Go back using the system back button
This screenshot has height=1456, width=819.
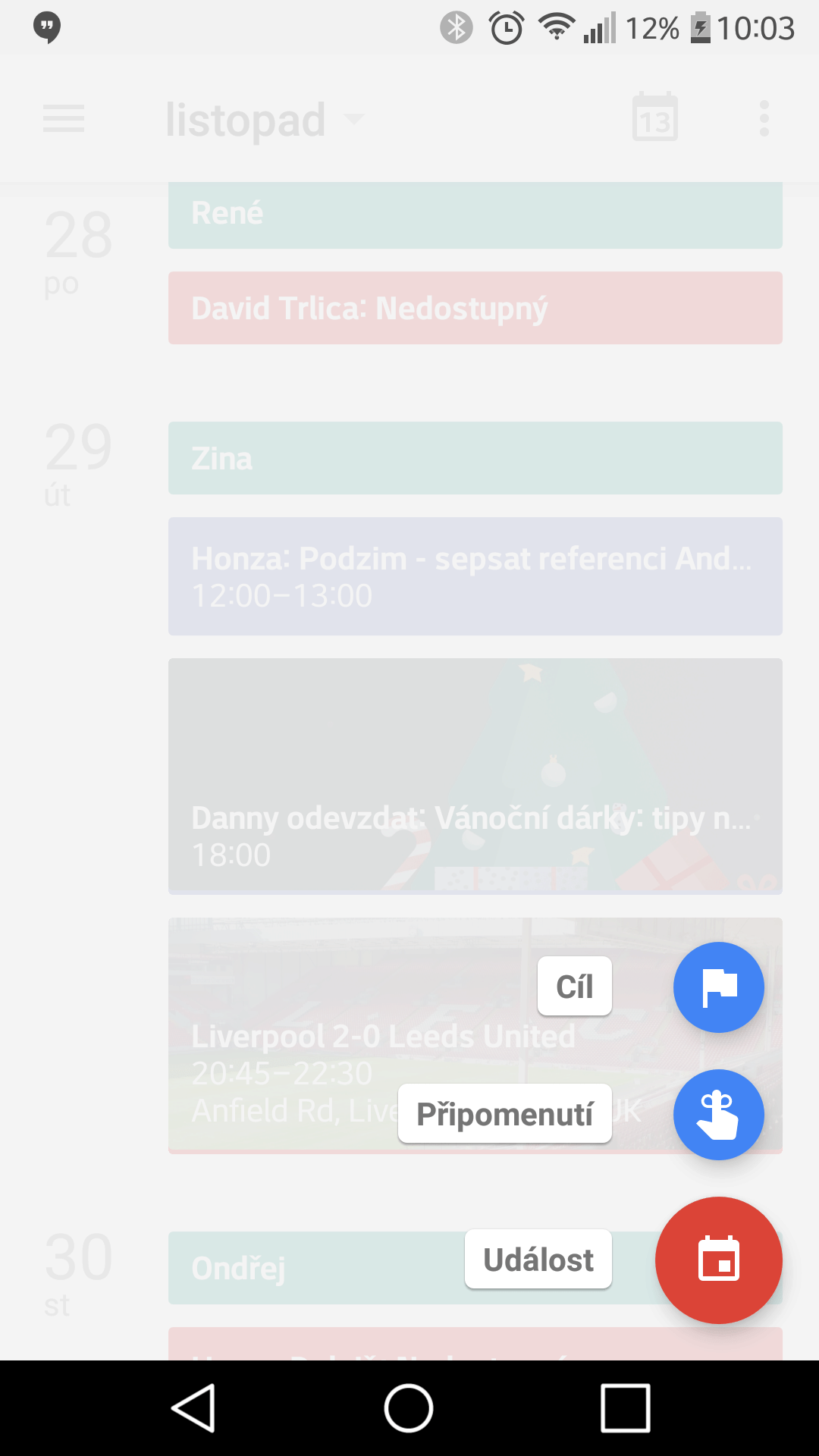click(x=193, y=1408)
